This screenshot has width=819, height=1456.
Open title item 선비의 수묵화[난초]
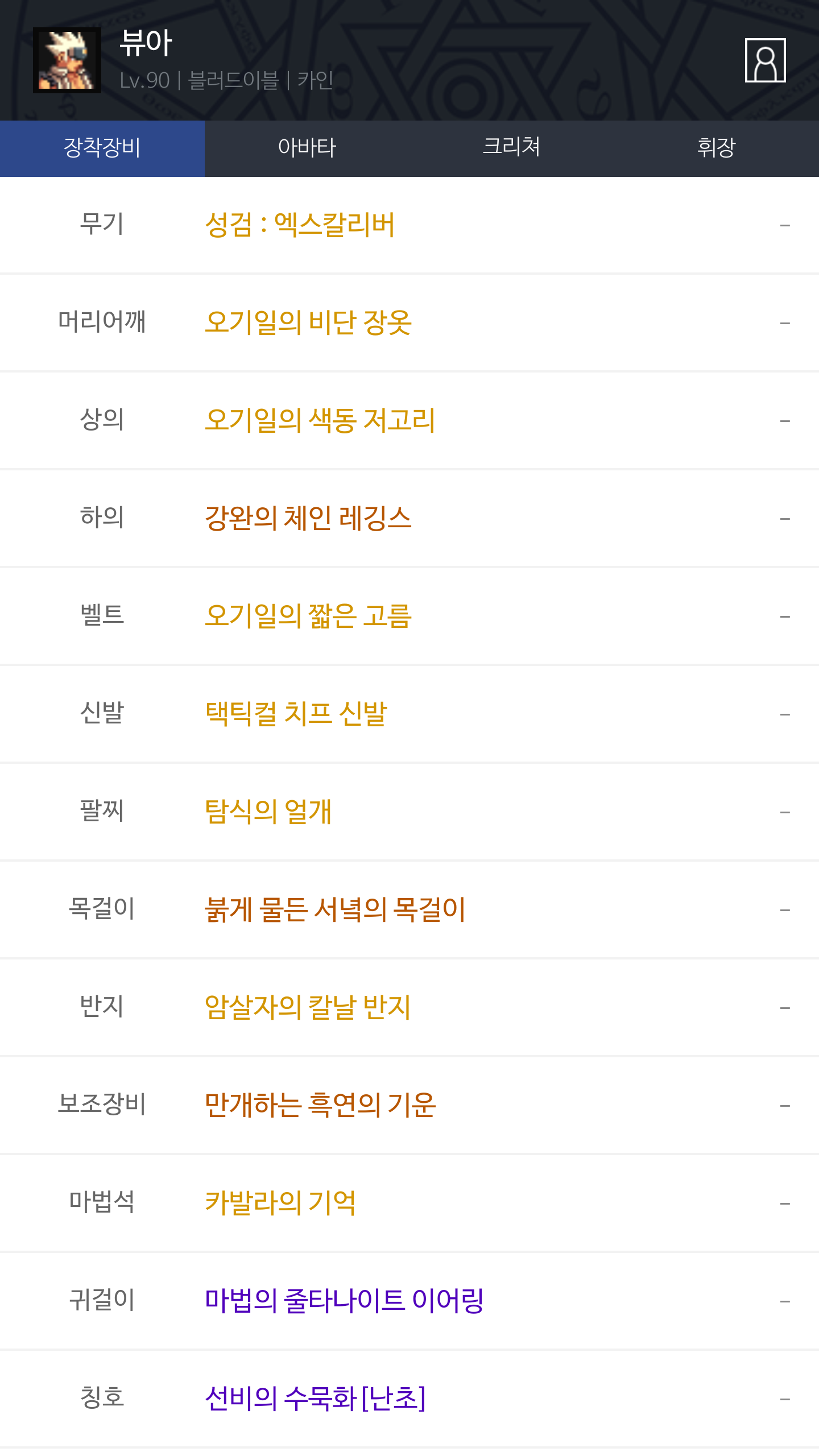(315, 1399)
